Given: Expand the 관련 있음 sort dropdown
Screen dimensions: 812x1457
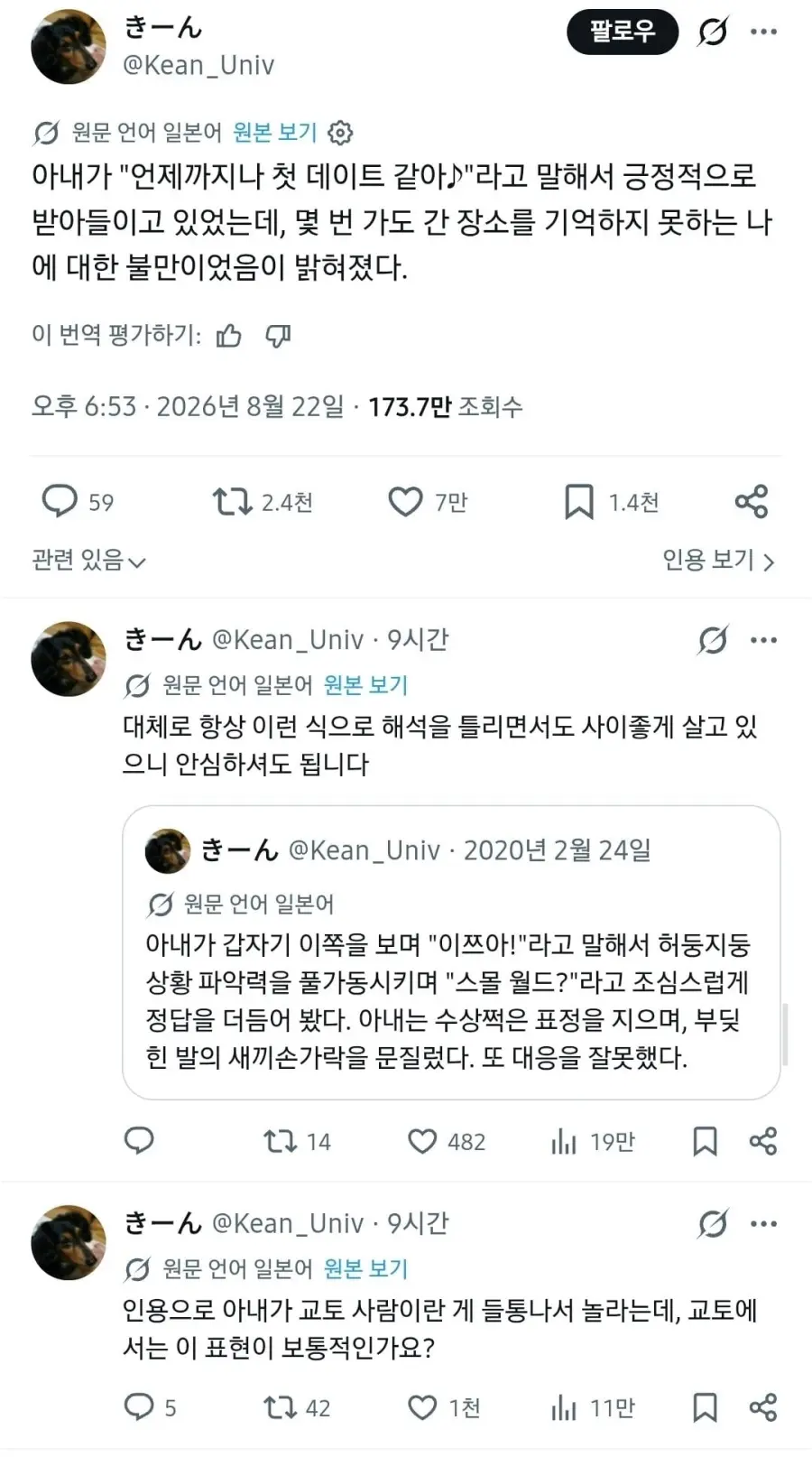Looking at the screenshot, I should 88,561.
